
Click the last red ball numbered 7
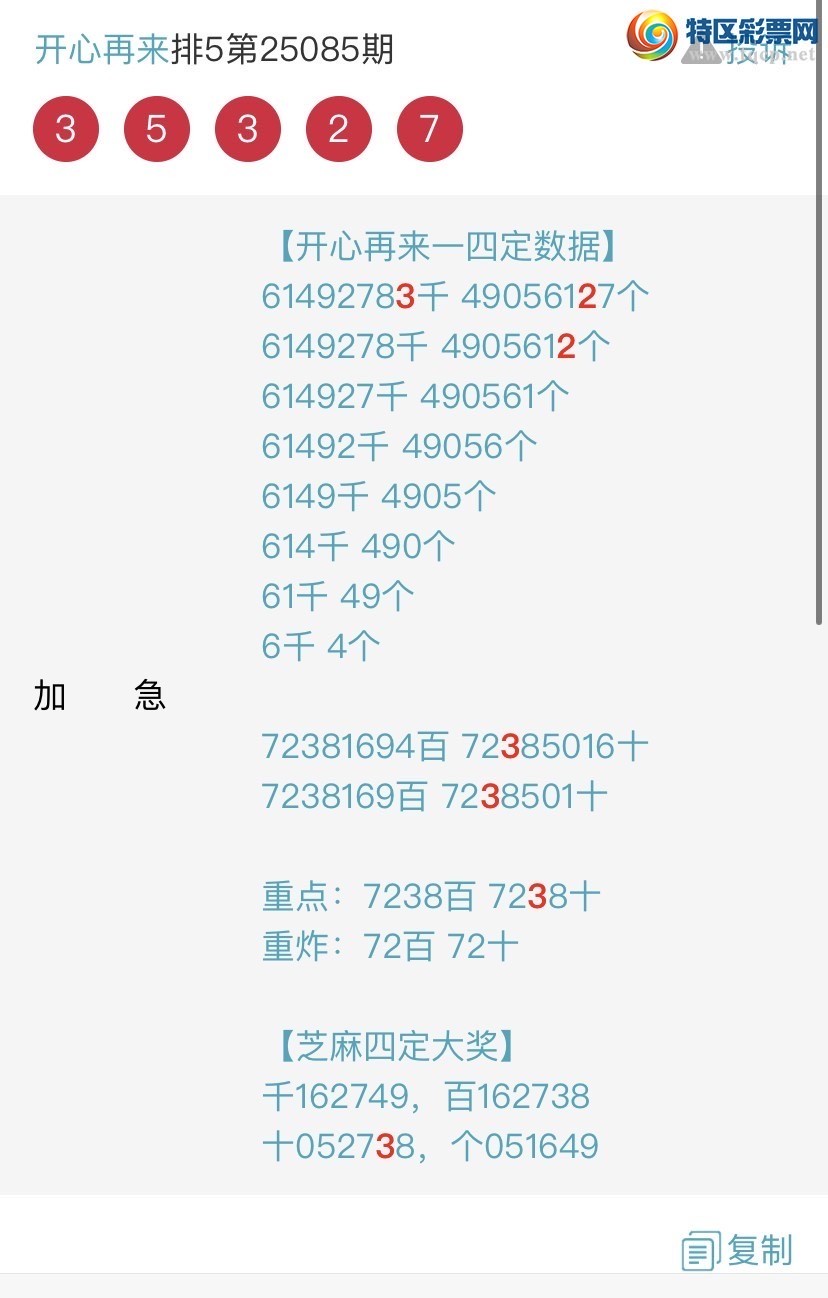coord(429,128)
